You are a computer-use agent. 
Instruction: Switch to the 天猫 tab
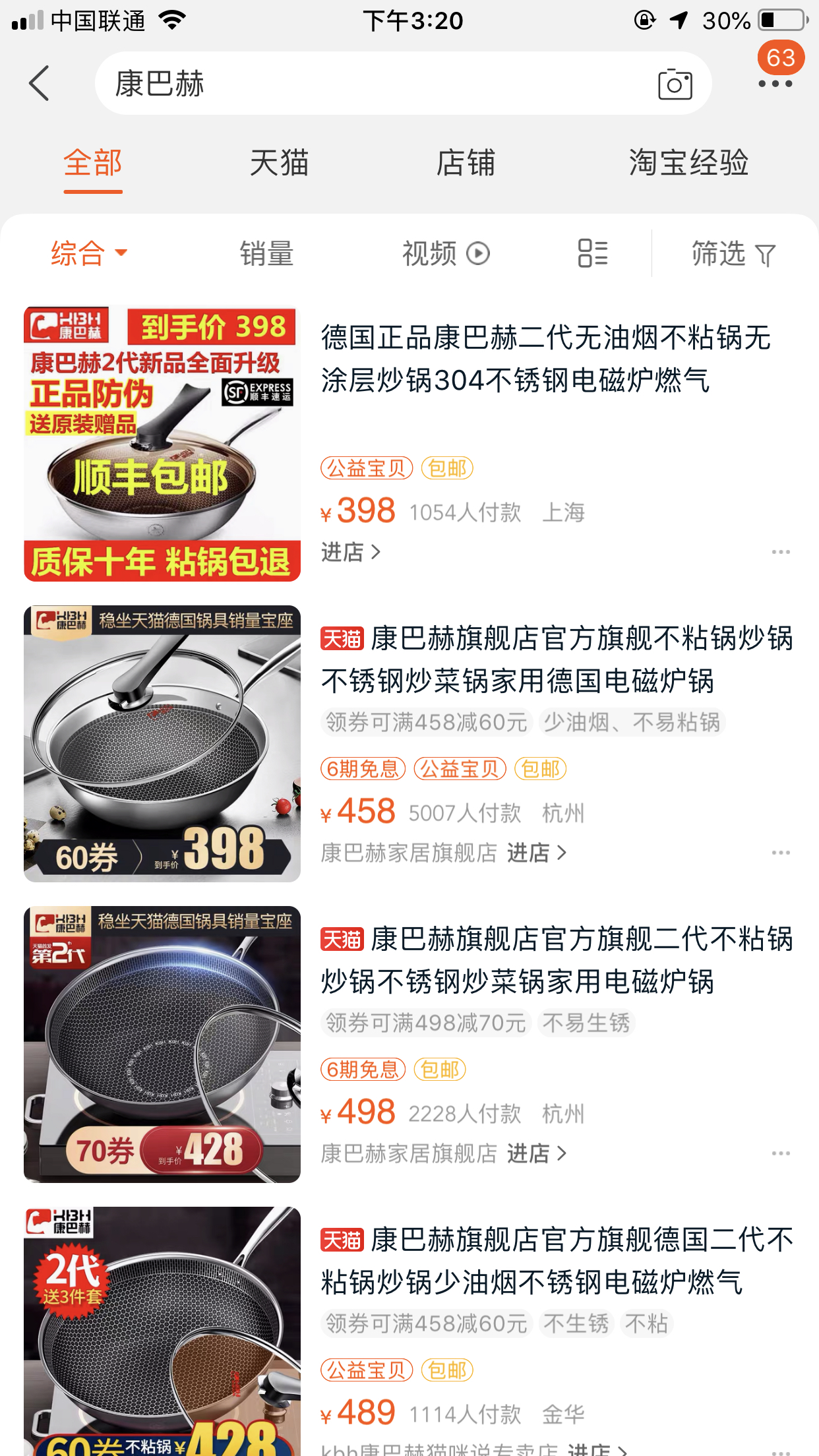click(279, 163)
